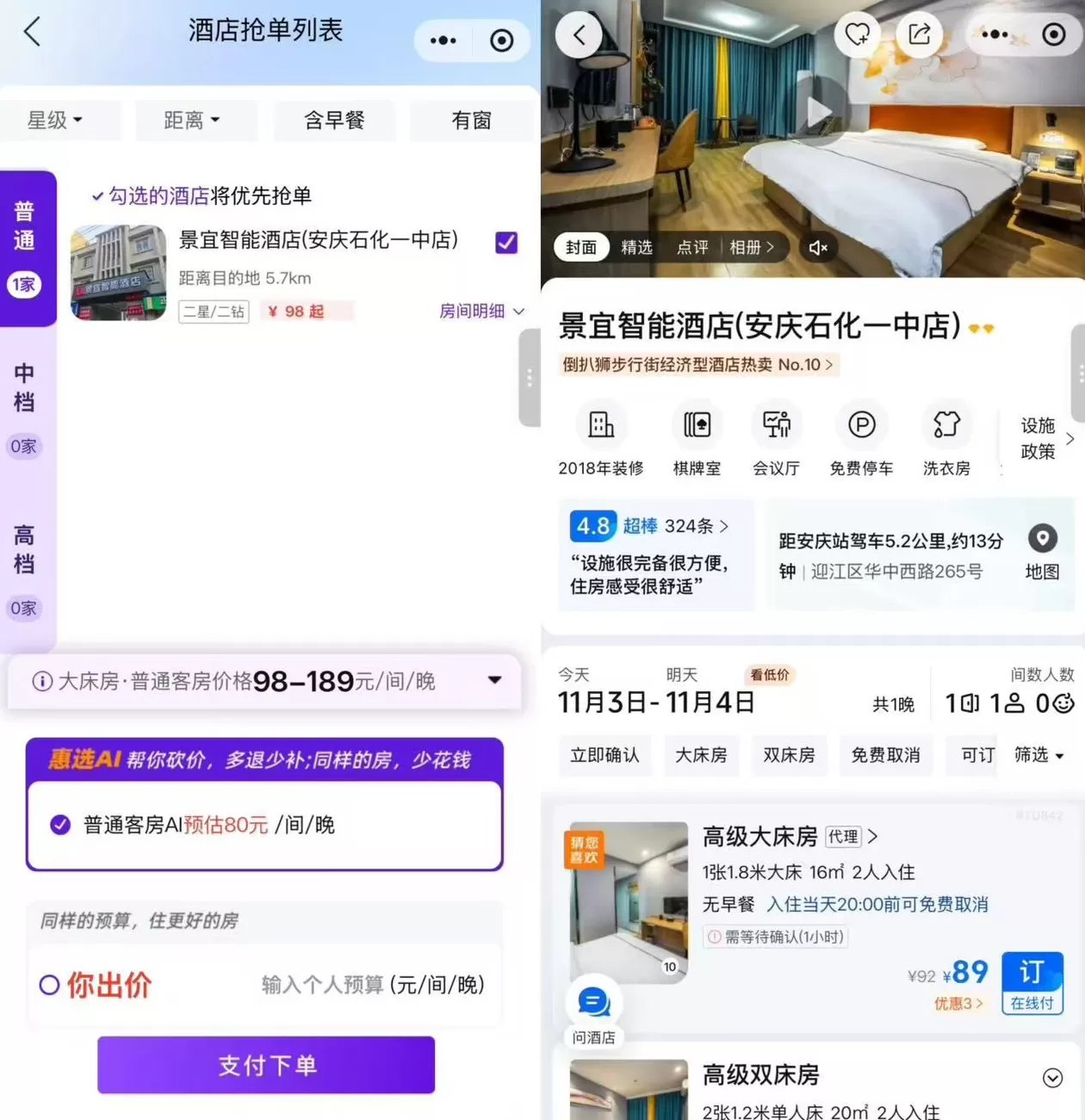Expand the 房间明细 room details

(483, 312)
